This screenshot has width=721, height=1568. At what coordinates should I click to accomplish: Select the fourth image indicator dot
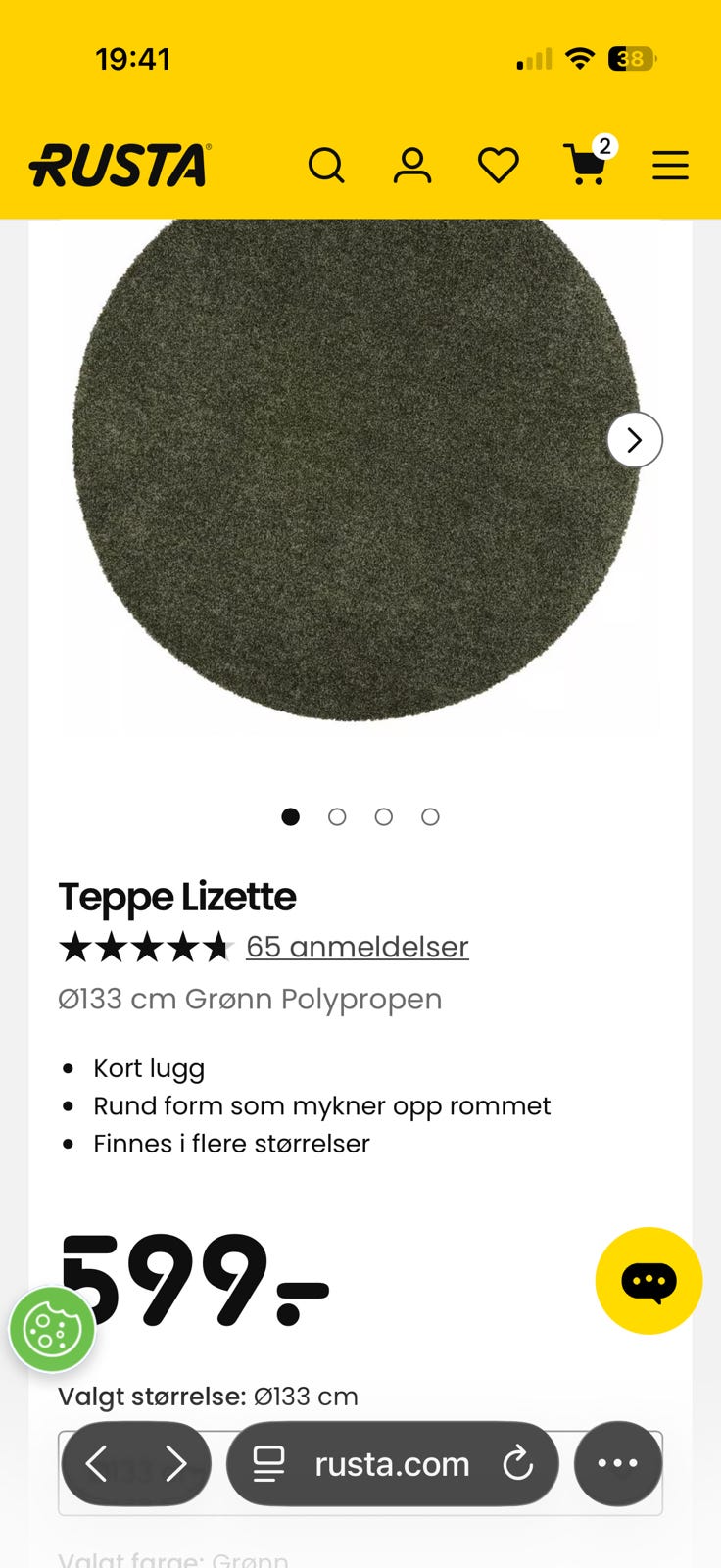(430, 816)
